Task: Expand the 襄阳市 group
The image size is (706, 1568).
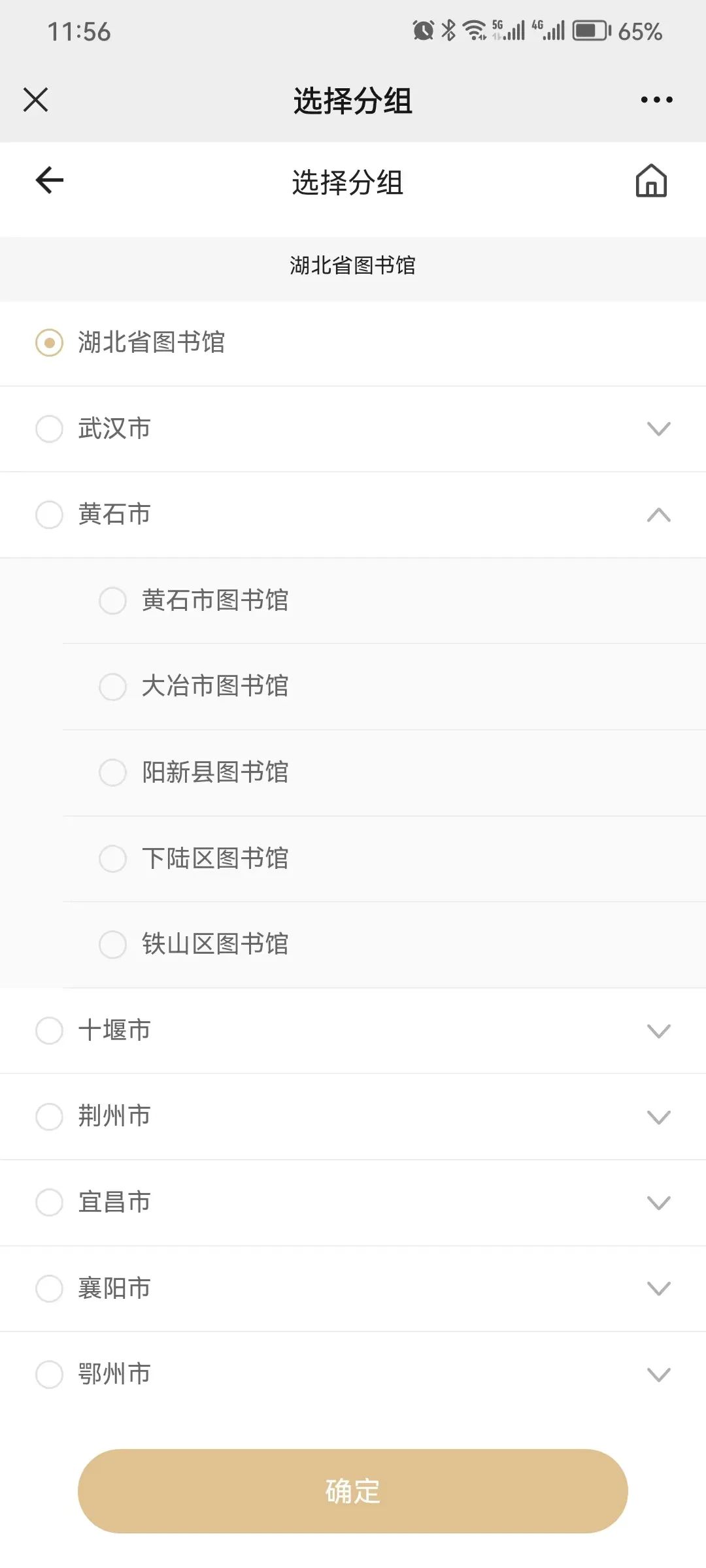Action: click(x=658, y=1288)
